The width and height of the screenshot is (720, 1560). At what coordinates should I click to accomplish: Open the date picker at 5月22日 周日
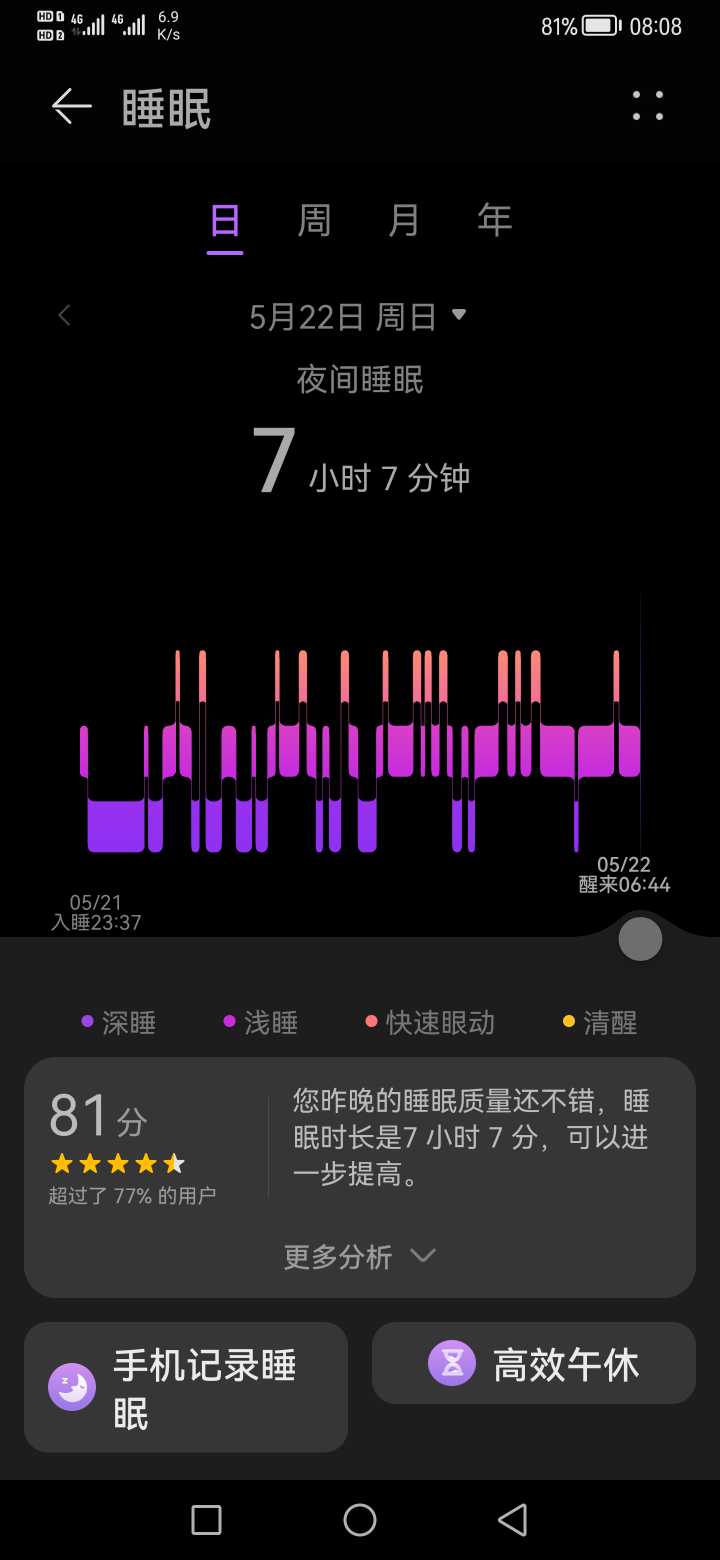pos(358,317)
